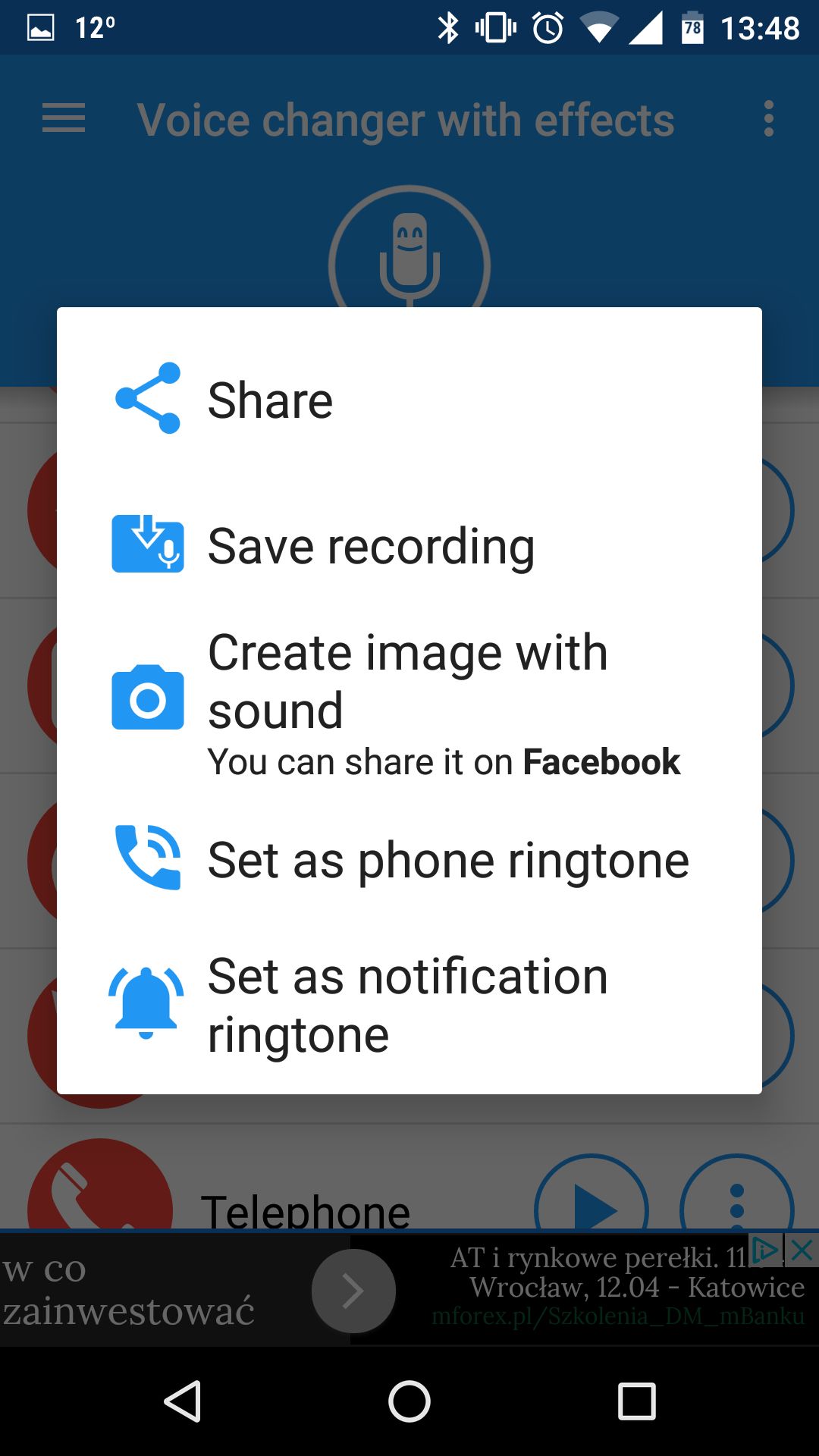Go back with the system back button
819x1456 pixels.
pyautogui.click(x=183, y=1401)
